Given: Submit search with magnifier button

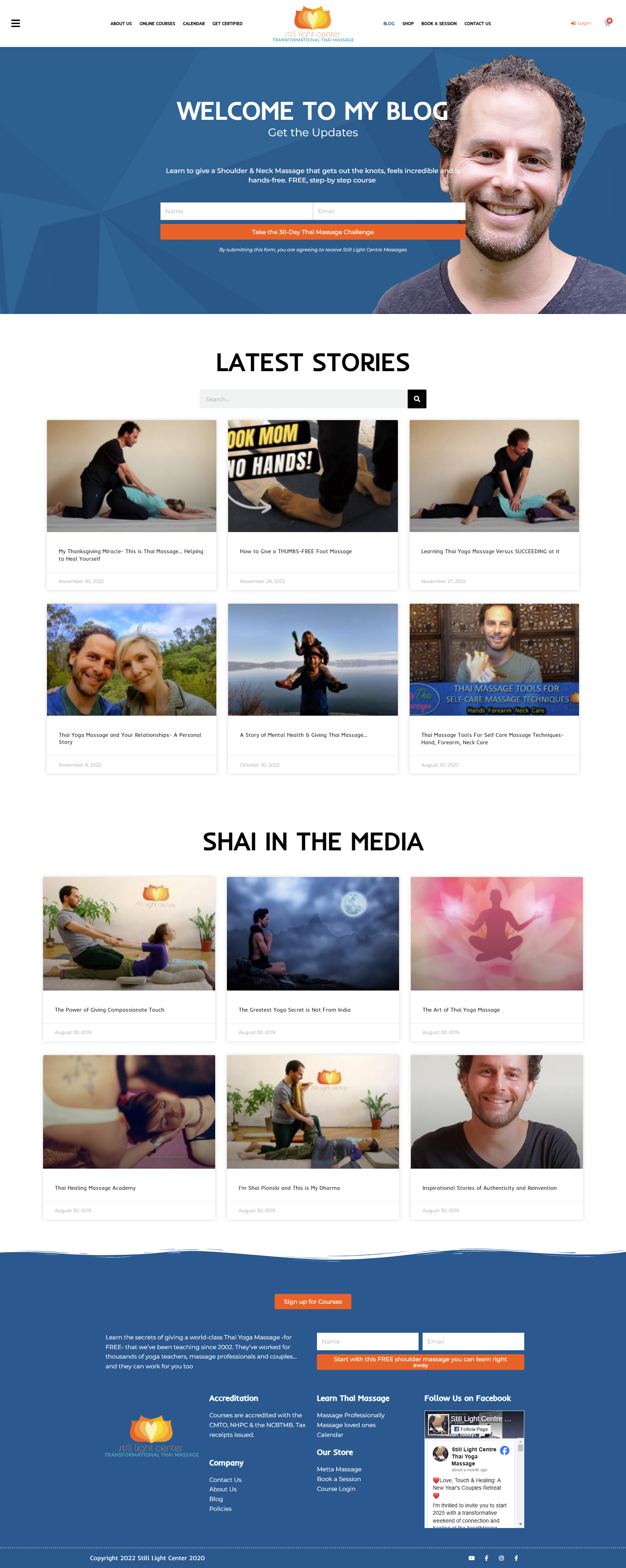Looking at the screenshot, I should click(x=417, y=399).
